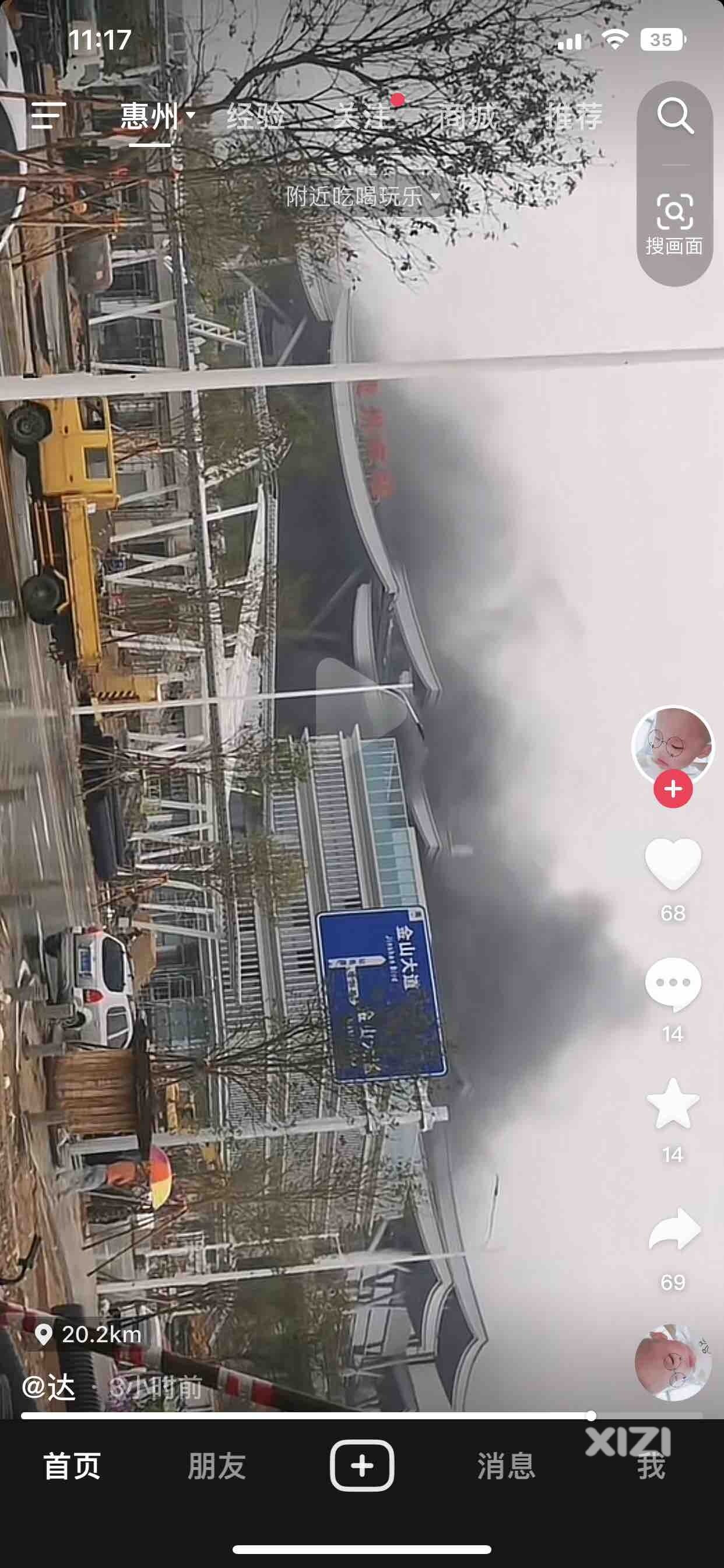Play the paused video

coord(362,700)
